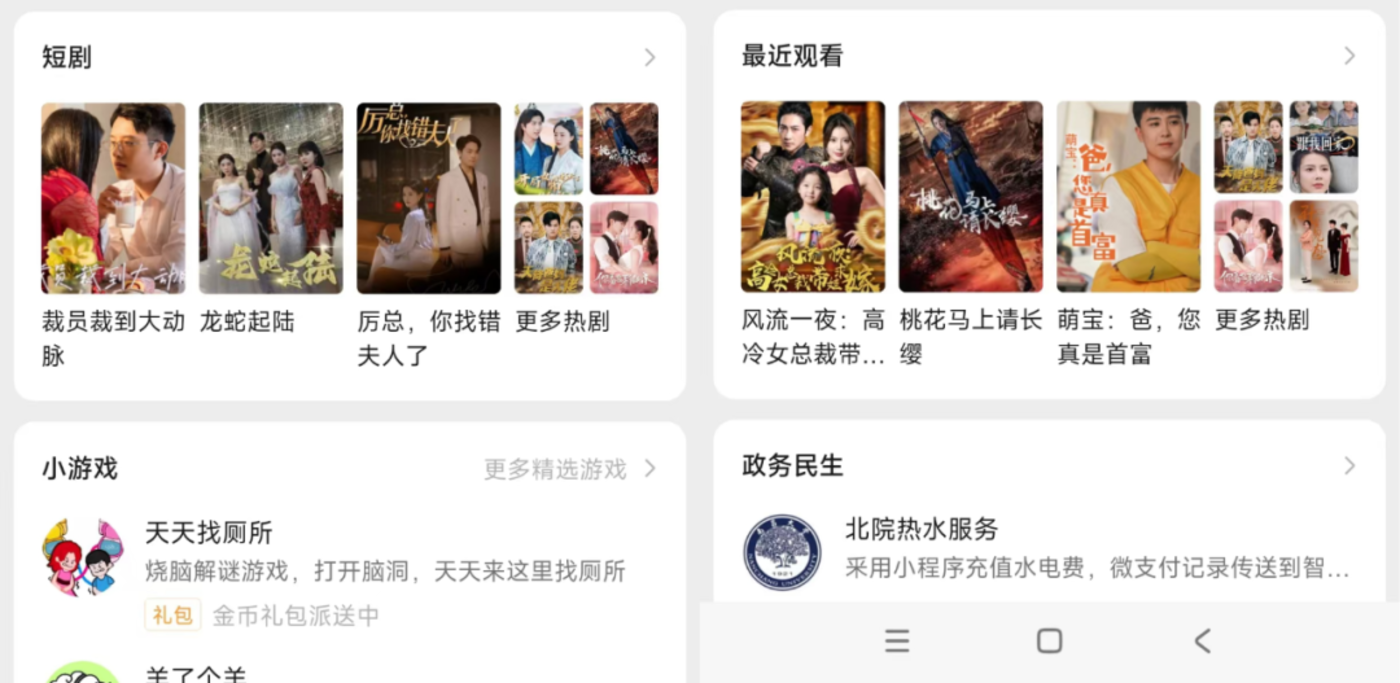Screen dimensions: 1400x683
Task: Open 更多热剧 in the 最近观看 section
Action: [1286, 196]
